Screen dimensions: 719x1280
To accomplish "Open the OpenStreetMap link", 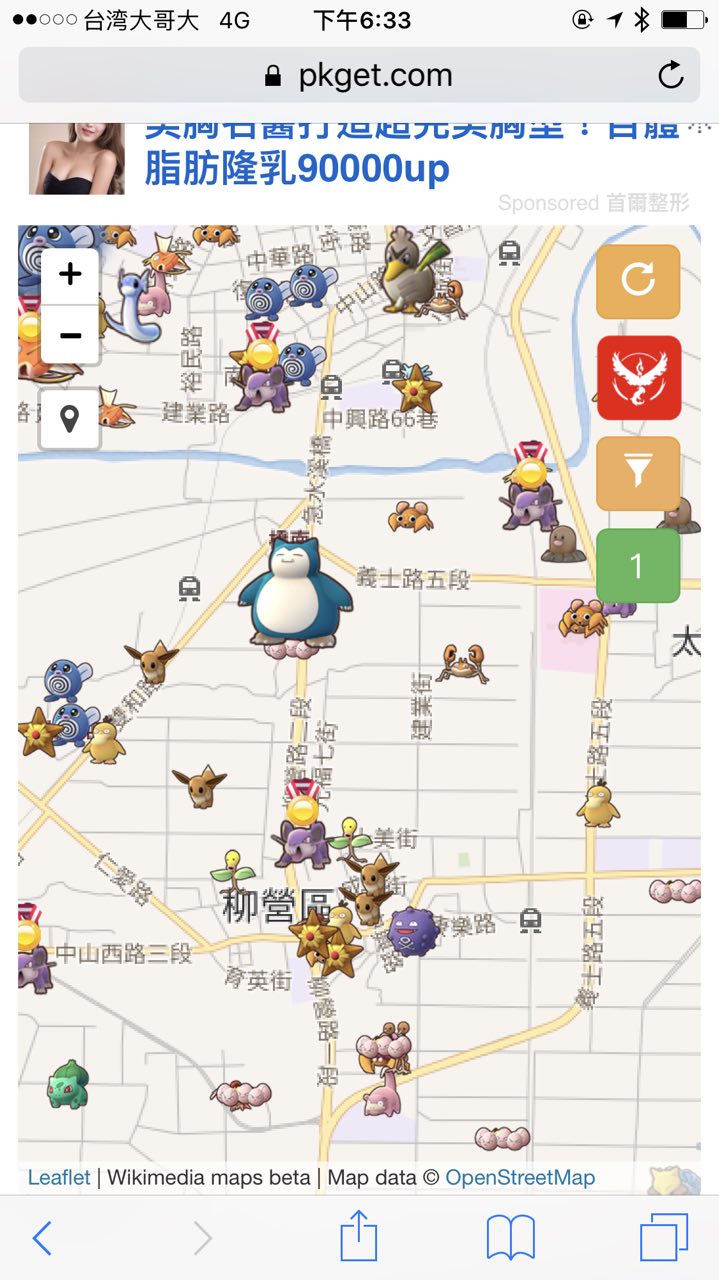I will pos(520,1177).
